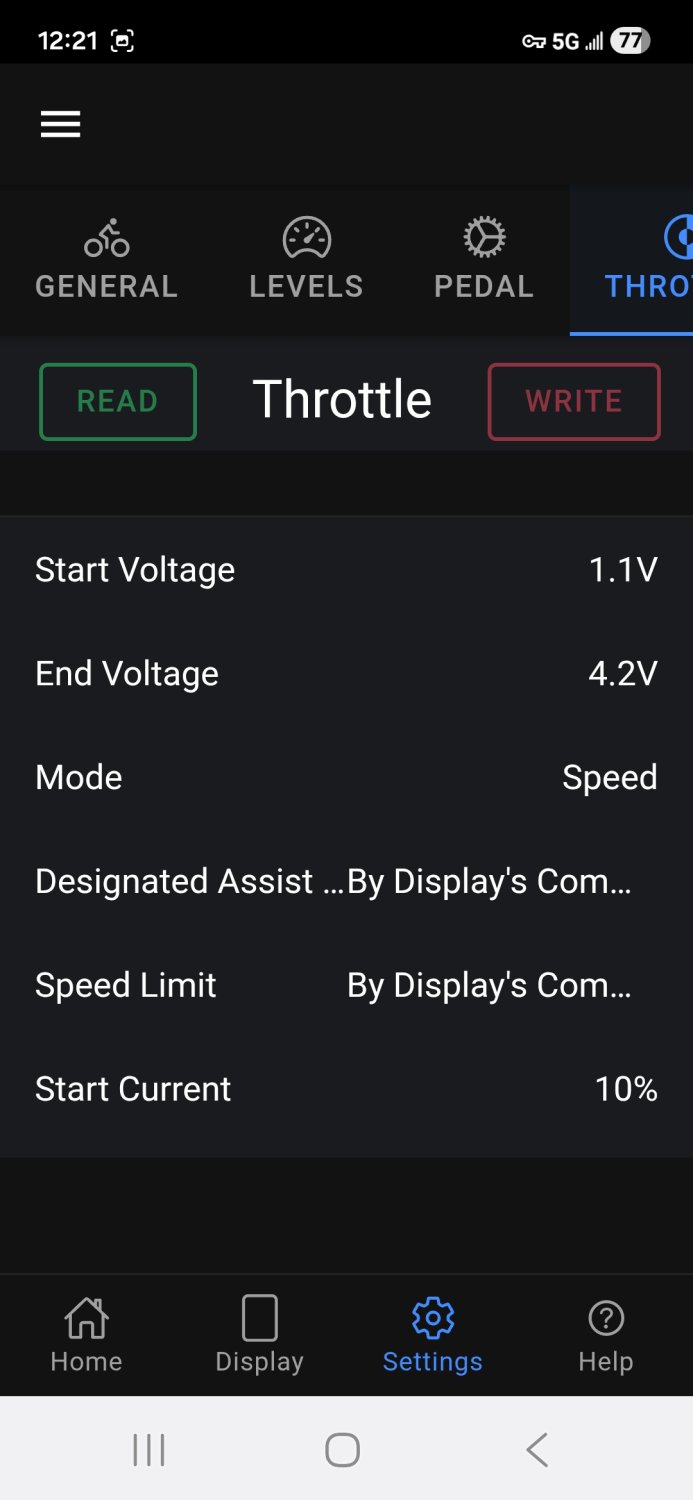The width and height of the screenshot is (693, 1500).
Task: Show recent apps from navigation bar
Action: pyautogui.click(x=149, y=1450)
